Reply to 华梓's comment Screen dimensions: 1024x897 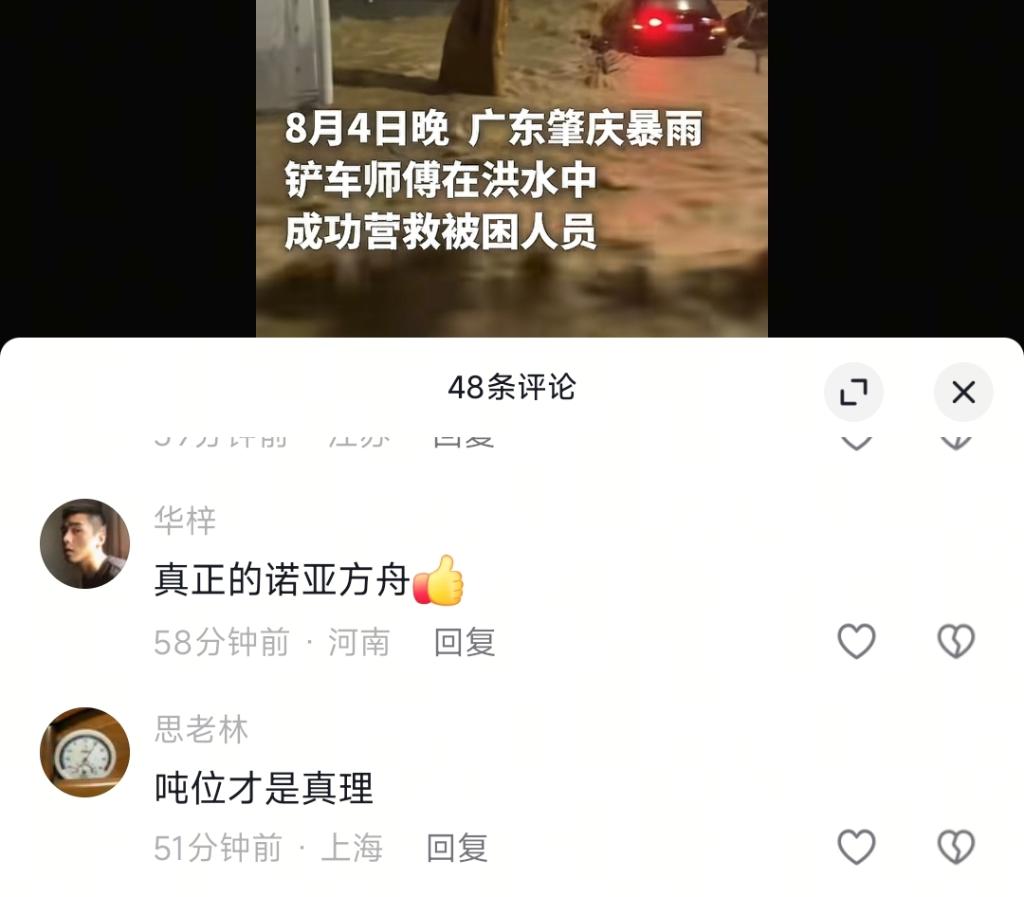pyautogui.click(x=464, y=642)
